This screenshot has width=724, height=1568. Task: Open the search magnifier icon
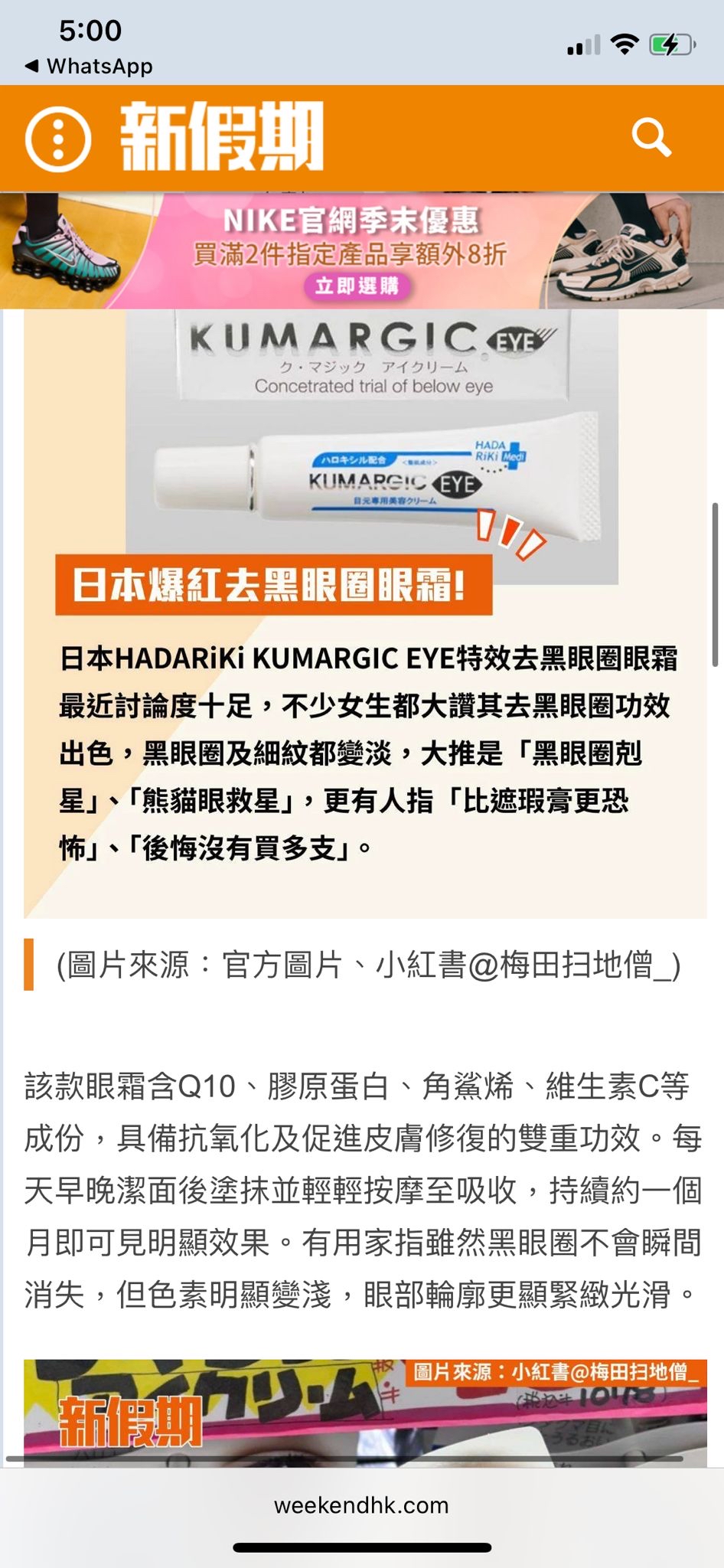[x=651, y=138]
